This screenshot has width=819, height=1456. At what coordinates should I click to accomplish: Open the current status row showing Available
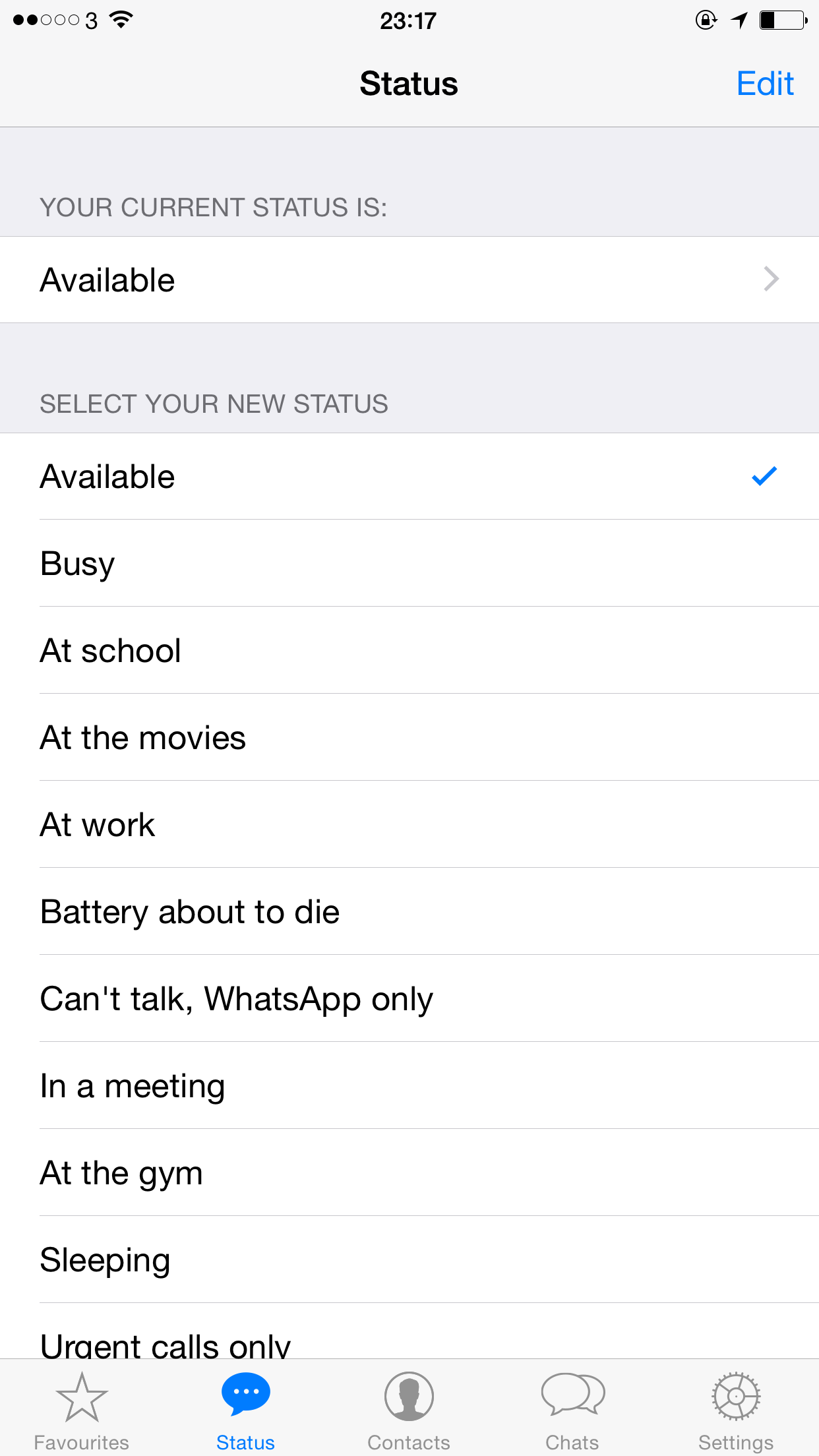[x=409, y=280]
